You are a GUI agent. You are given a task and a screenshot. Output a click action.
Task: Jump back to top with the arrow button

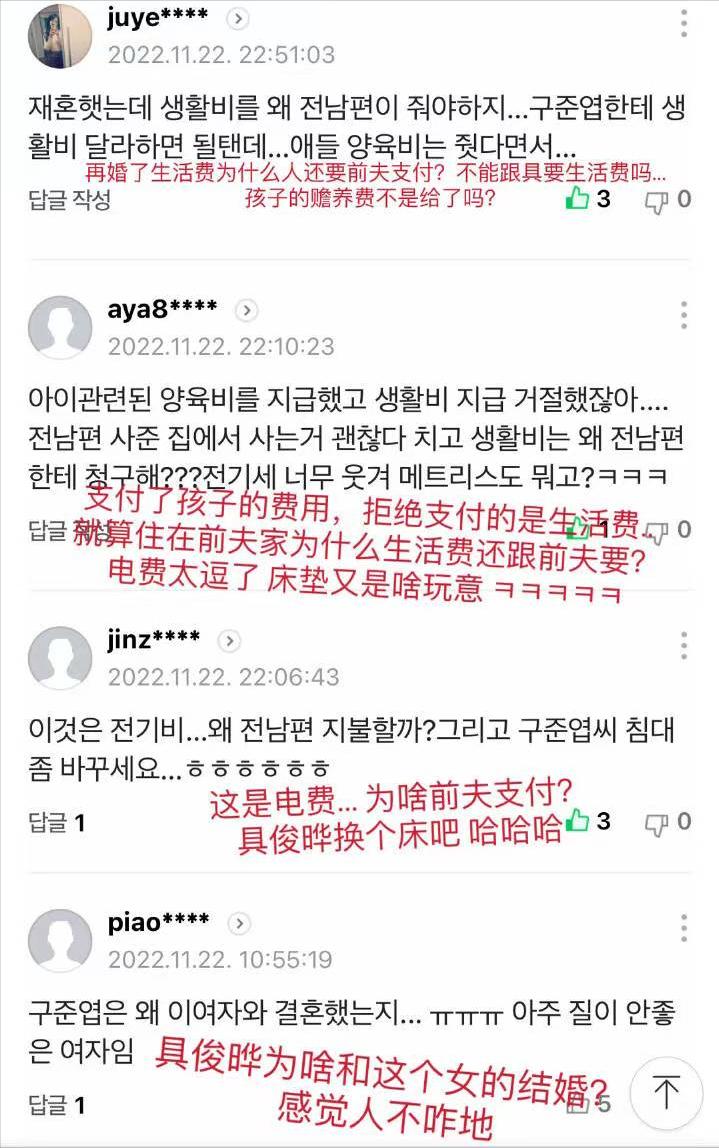(667, 1092)
